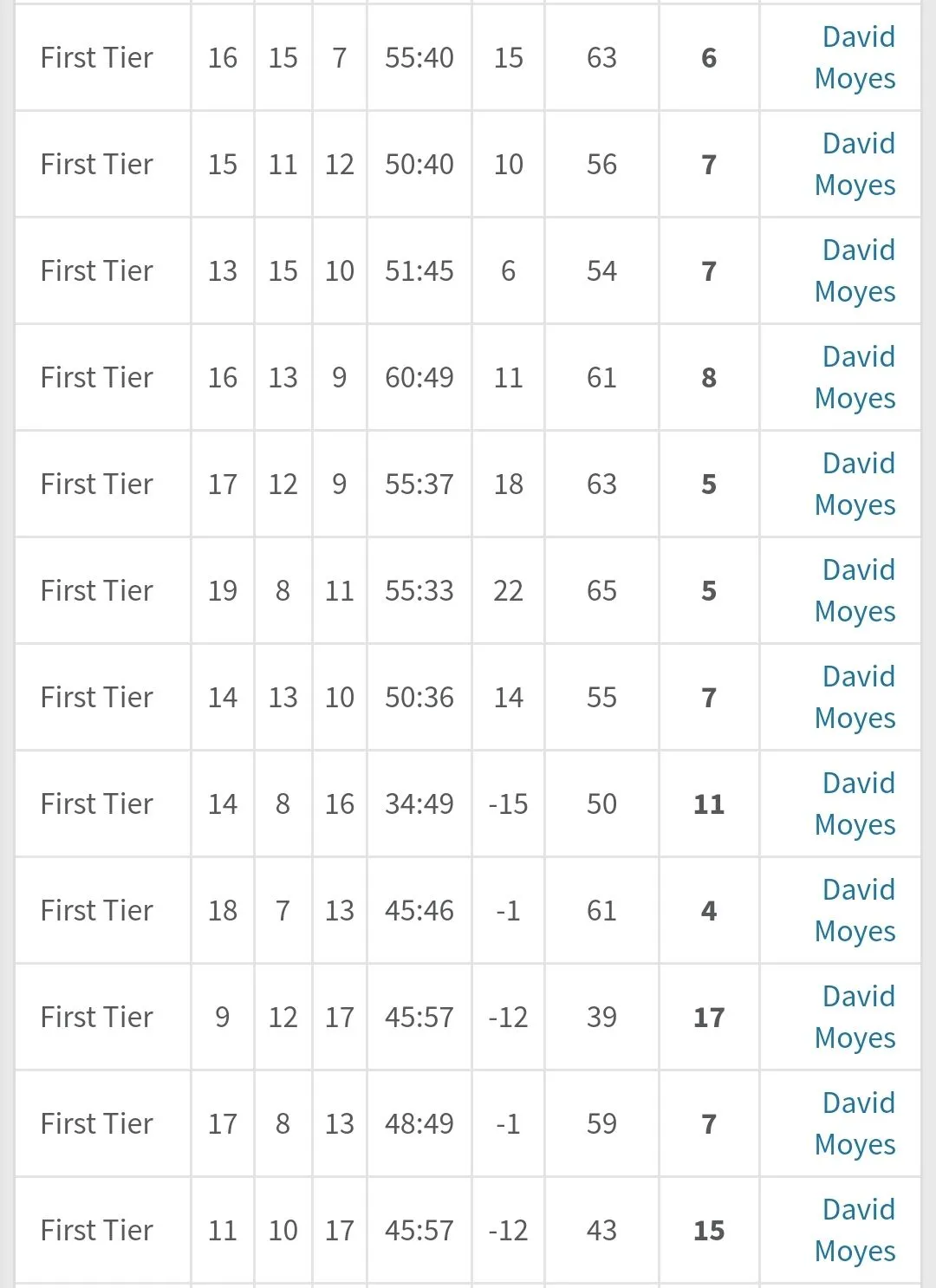The width and height of the screenshot is (936, 1288).
Task: Open David Moyes link in the 39-point row
Action: [x=856, y=1017]
